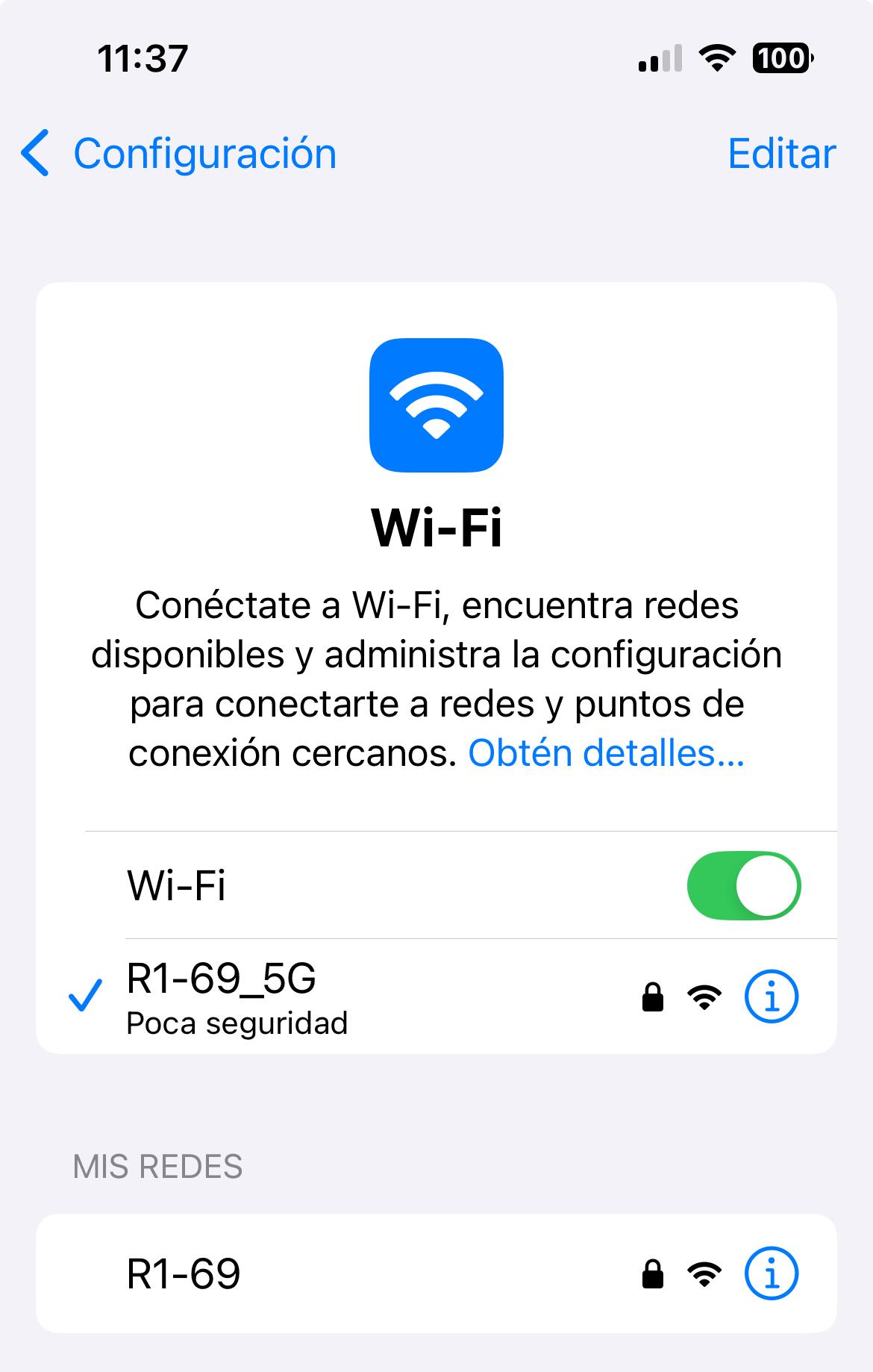Go back to Configuración

point(179,154)
